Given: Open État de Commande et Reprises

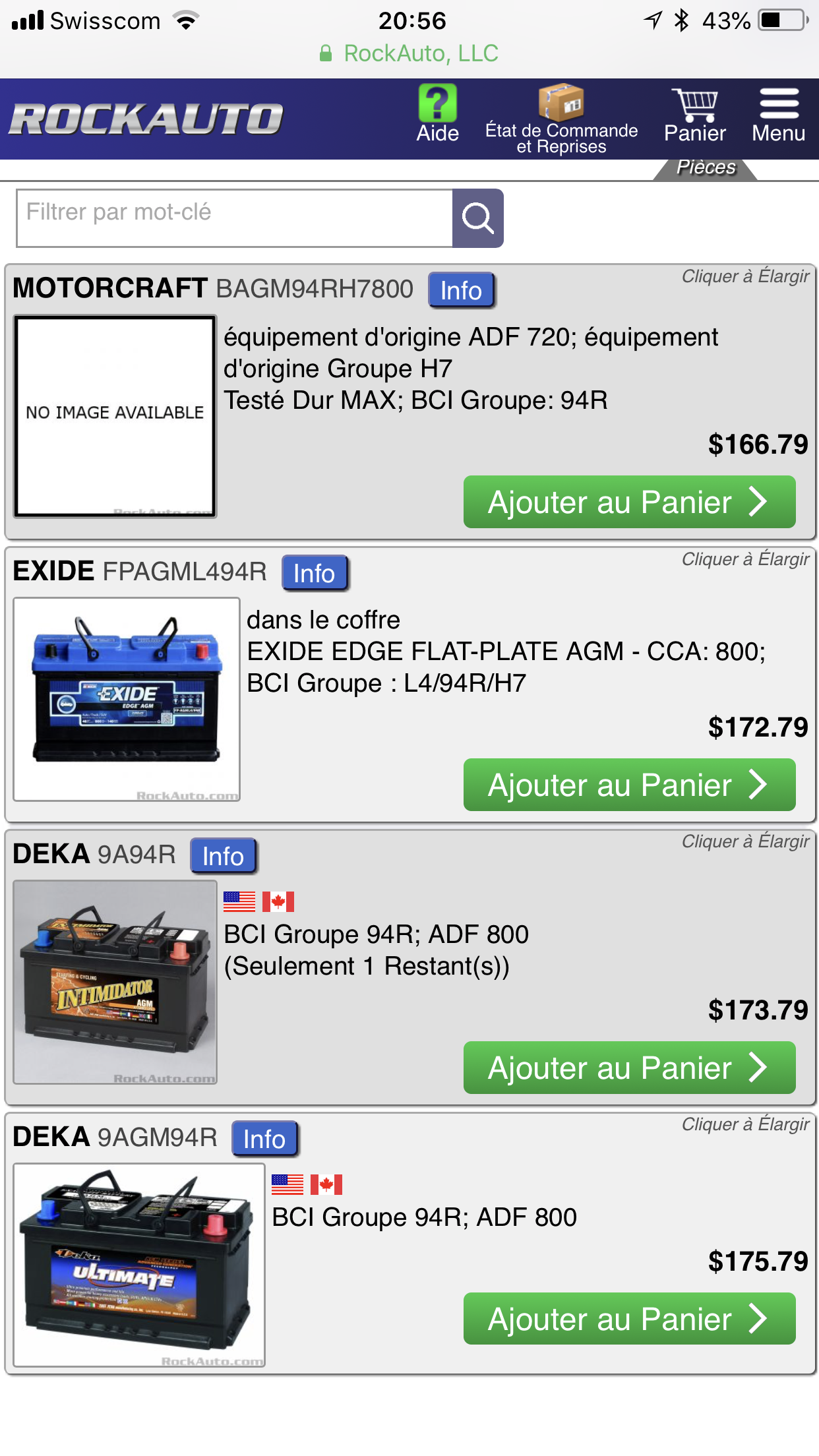Looking at the screenshot, I should [561, 119].
